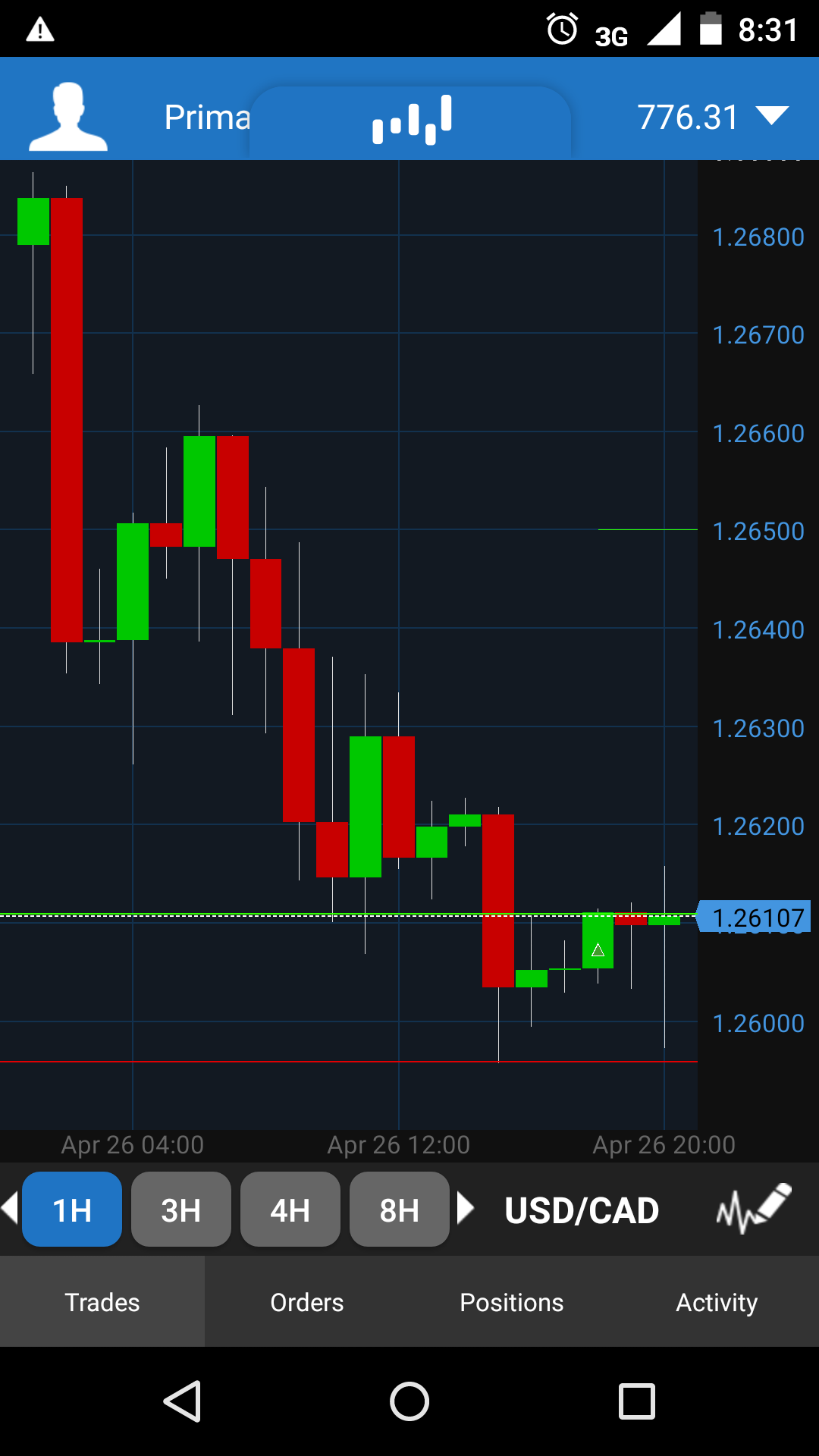Go to the system home screen
The height and width of the screenshot is (1456, 819).
tap(409, 1401)
